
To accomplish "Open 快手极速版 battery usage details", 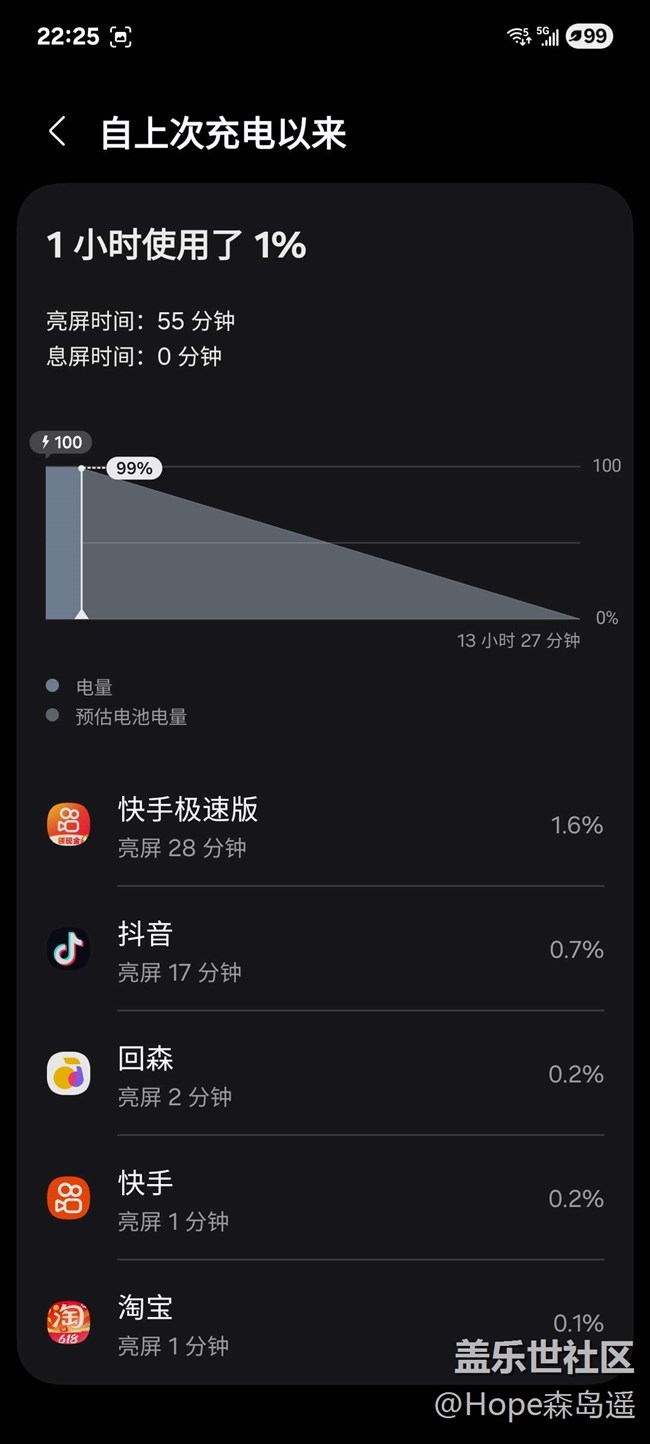I will point(325,825).
